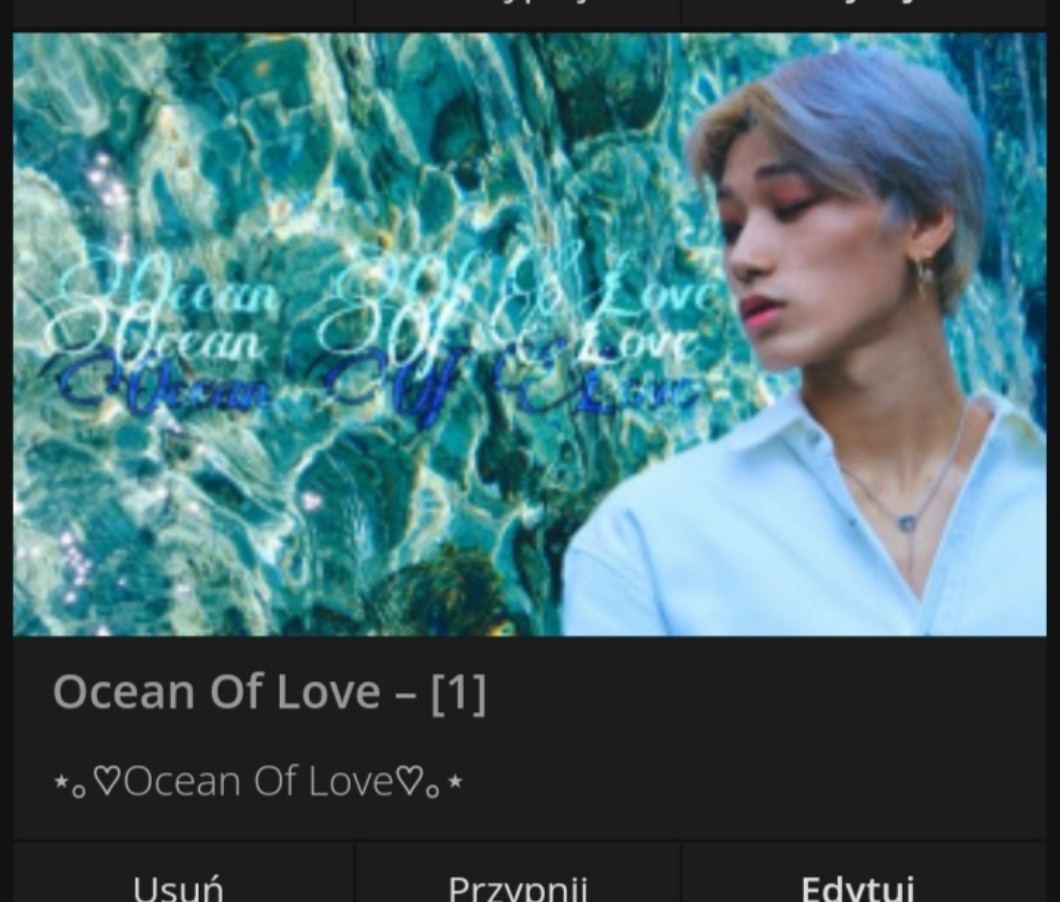
Task: Tap Usuń to delete this post
Action: tap(178, 885)
